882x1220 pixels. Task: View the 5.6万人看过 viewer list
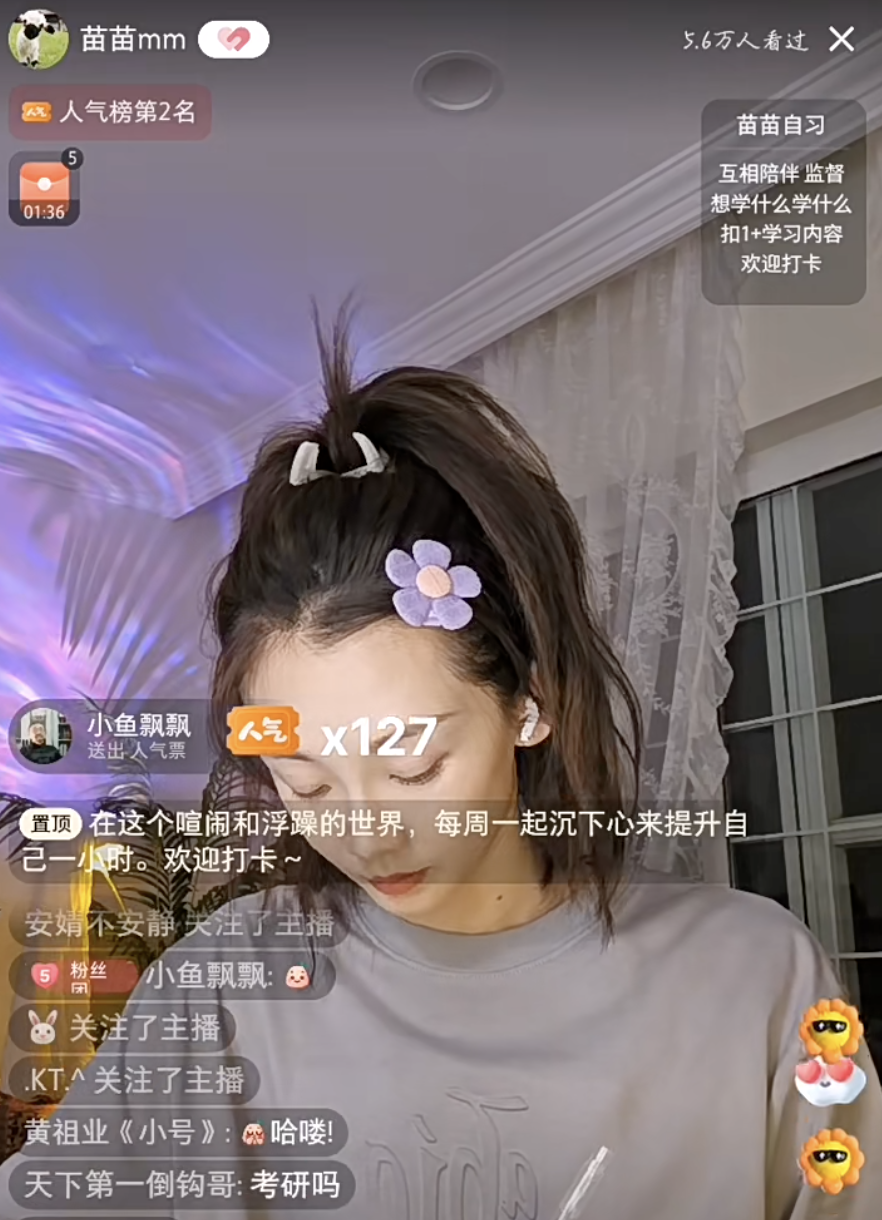[x=745, y=40]
